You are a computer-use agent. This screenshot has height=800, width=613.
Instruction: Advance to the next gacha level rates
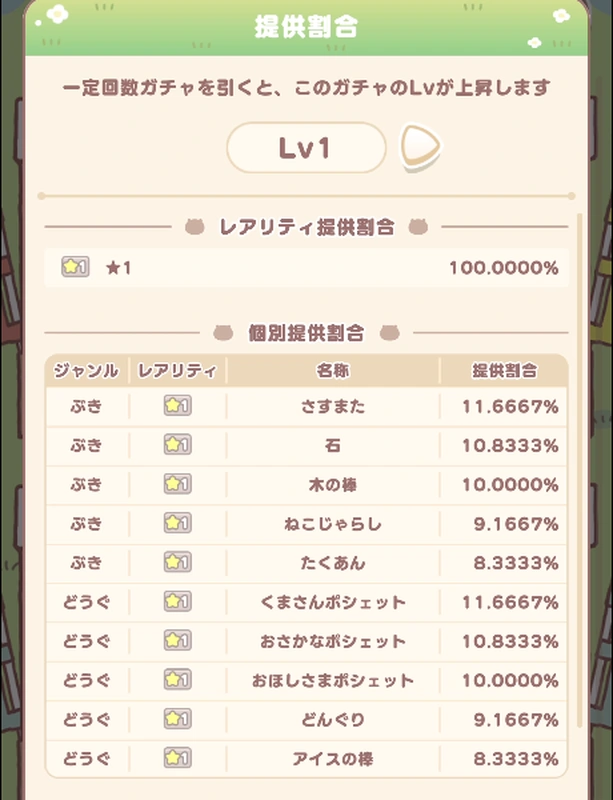click(420, 148)
